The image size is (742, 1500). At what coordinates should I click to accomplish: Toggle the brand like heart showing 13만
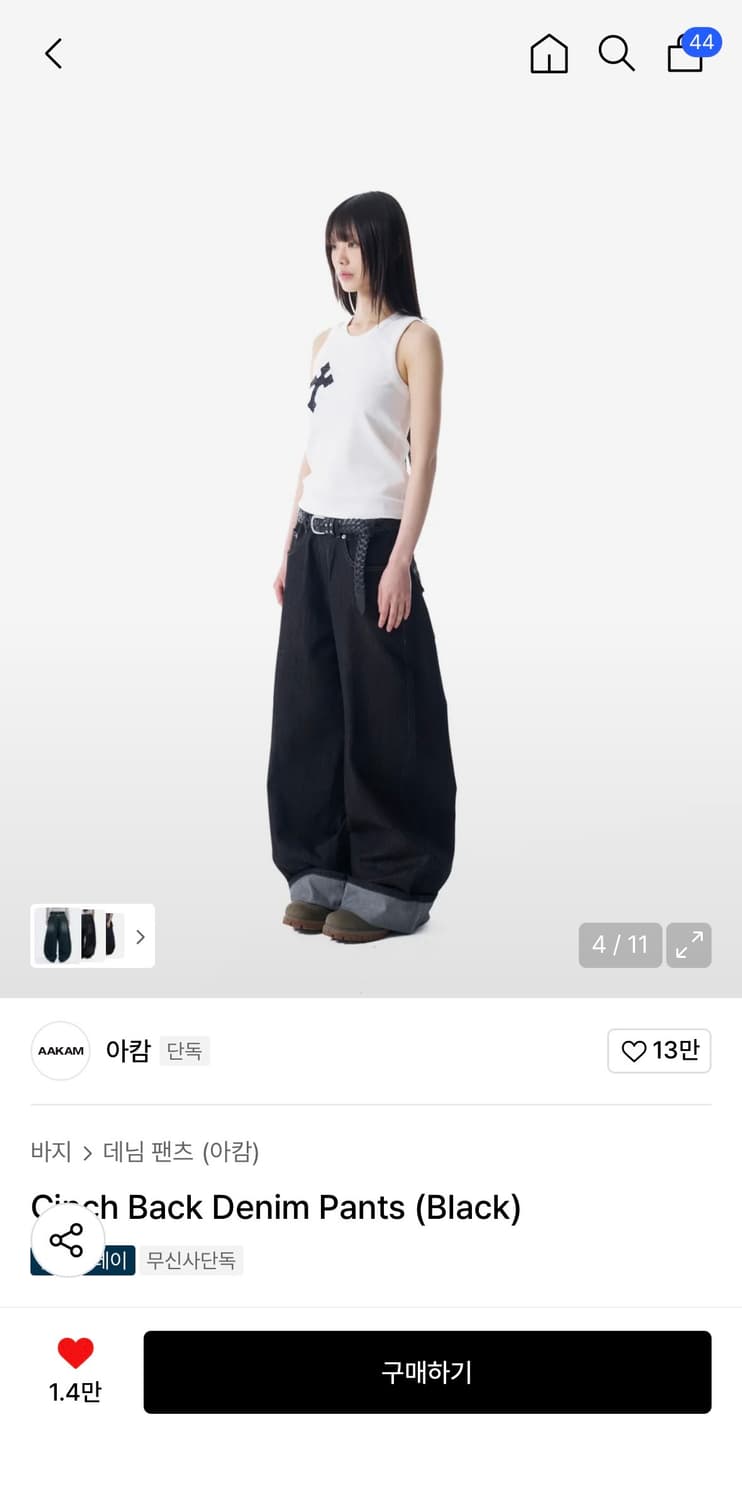659,1051
